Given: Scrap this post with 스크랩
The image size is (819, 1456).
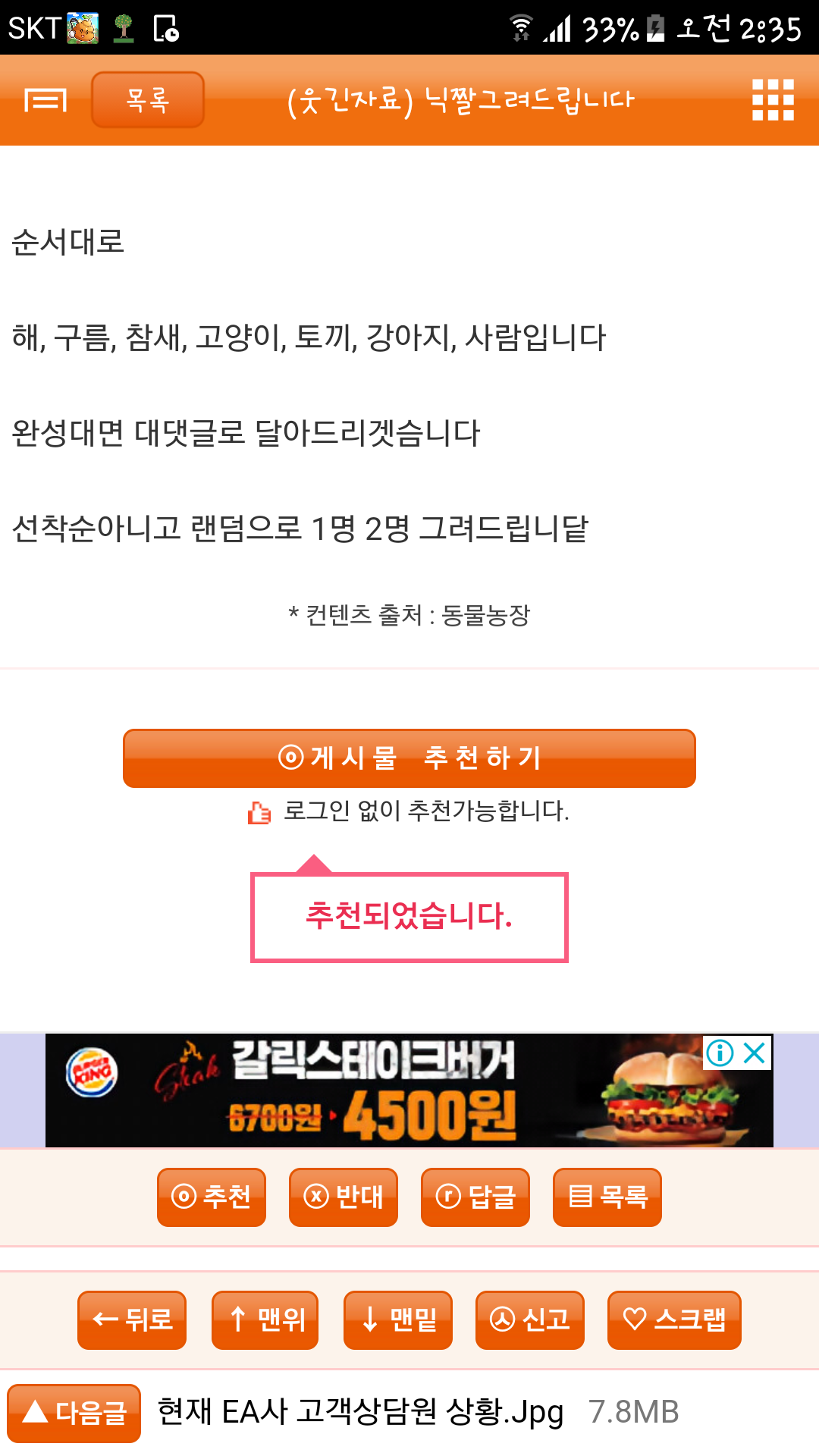Looking at the screenshot, I should (674, 1320).
